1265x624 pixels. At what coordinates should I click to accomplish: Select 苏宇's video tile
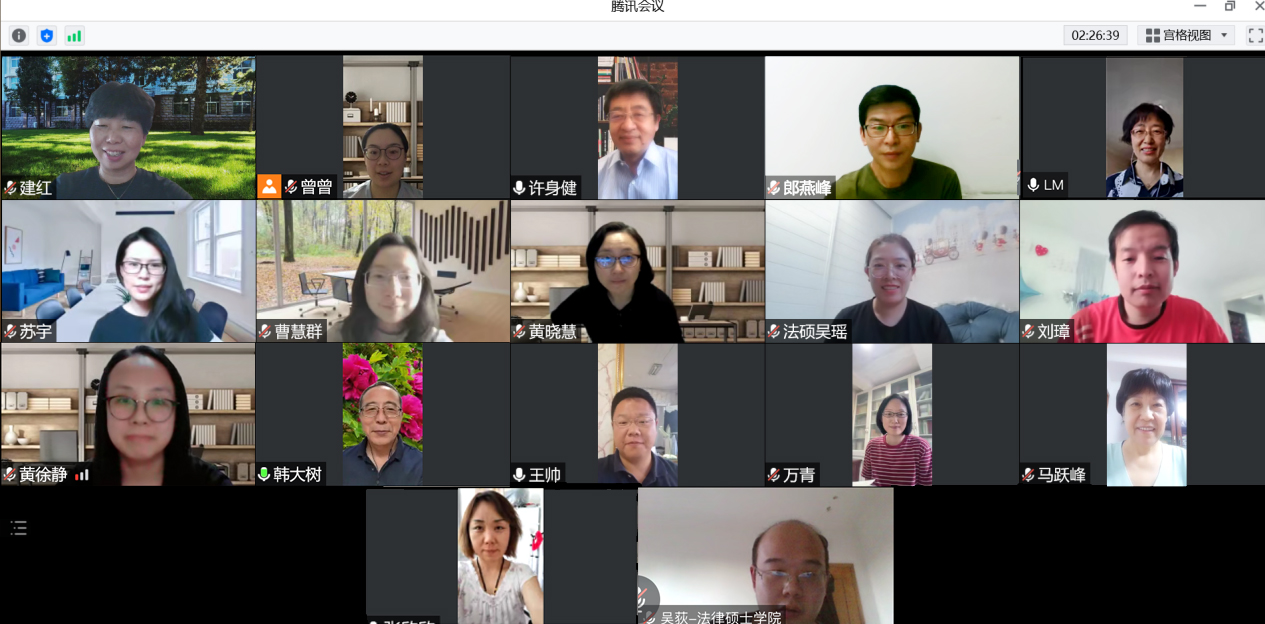point(128,271)
